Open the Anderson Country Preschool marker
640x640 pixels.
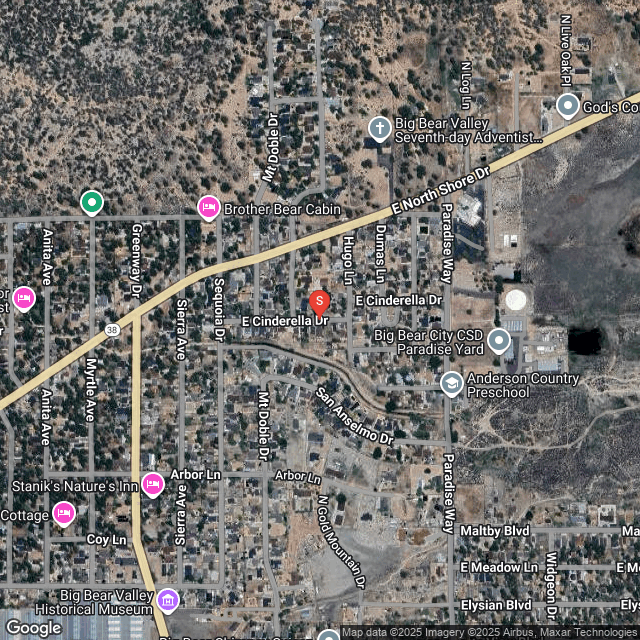(452, 384)
